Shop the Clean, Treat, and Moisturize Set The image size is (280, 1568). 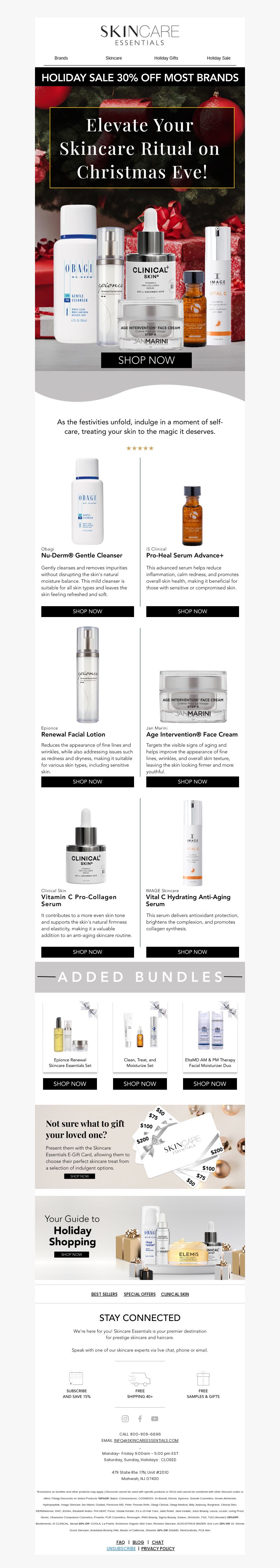pyautogui.click(x=140, y=1084)
